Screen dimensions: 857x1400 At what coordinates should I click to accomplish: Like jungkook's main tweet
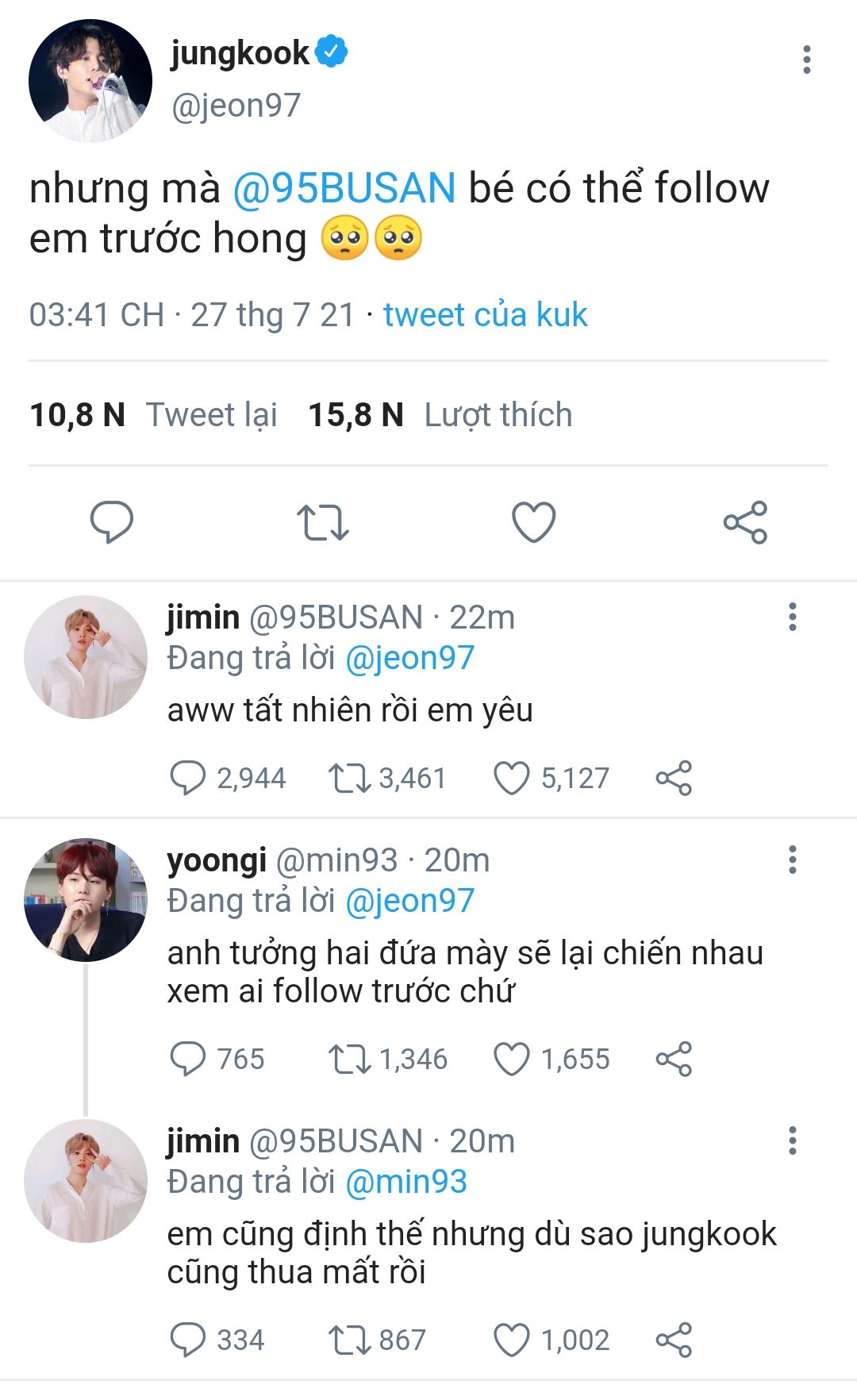point(533,522)
